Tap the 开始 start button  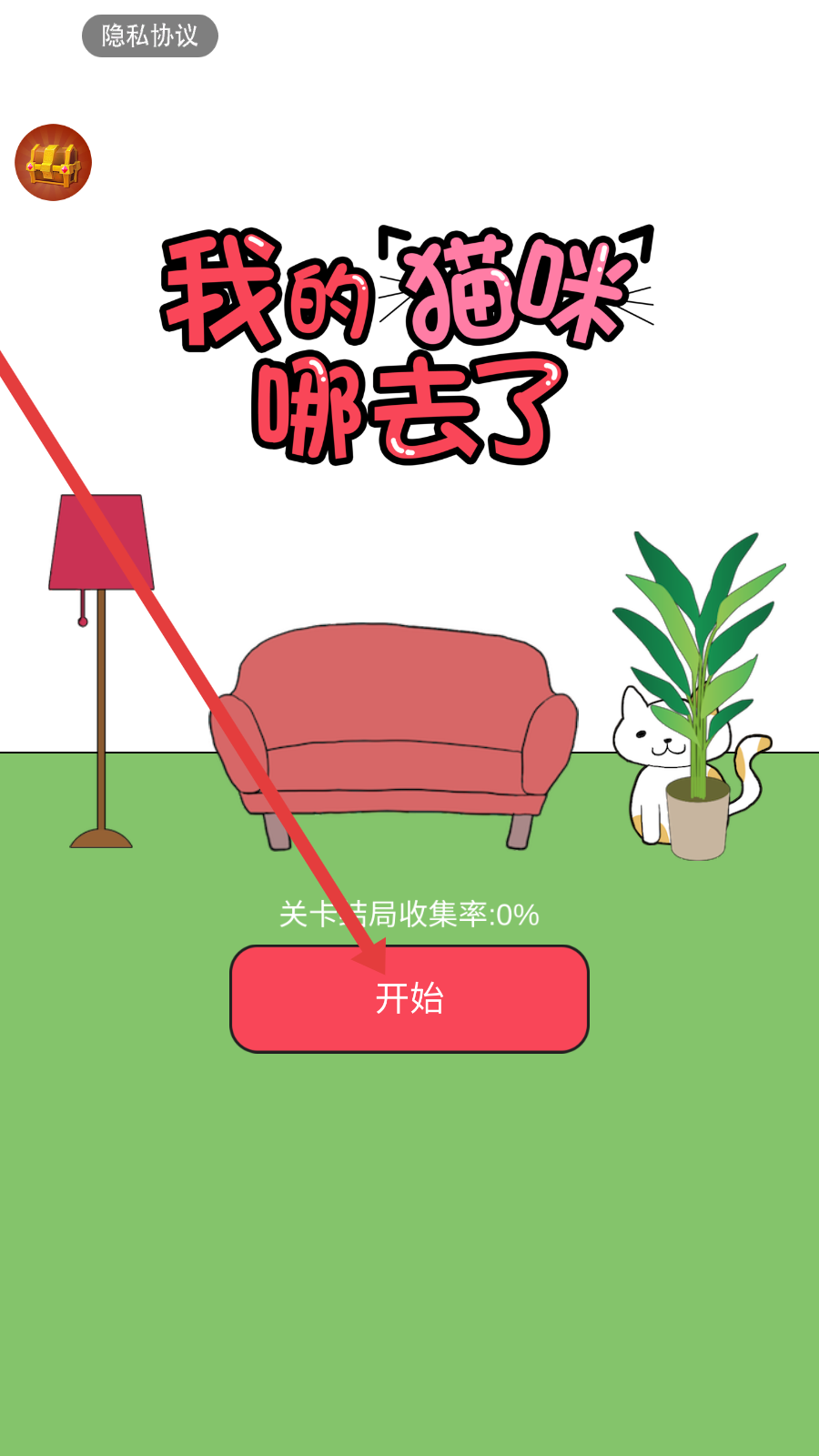(409, 998)
